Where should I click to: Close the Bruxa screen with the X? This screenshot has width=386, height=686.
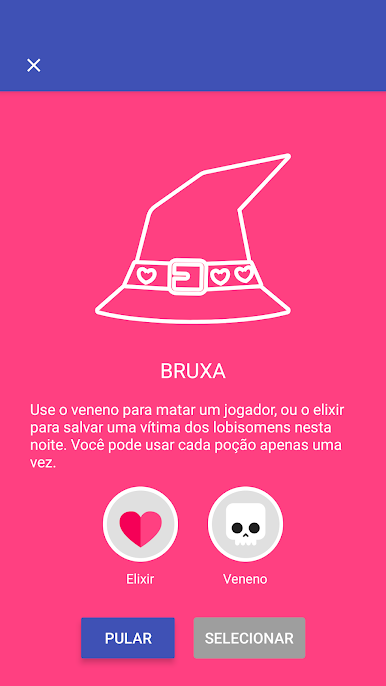[x=34, y=65]
